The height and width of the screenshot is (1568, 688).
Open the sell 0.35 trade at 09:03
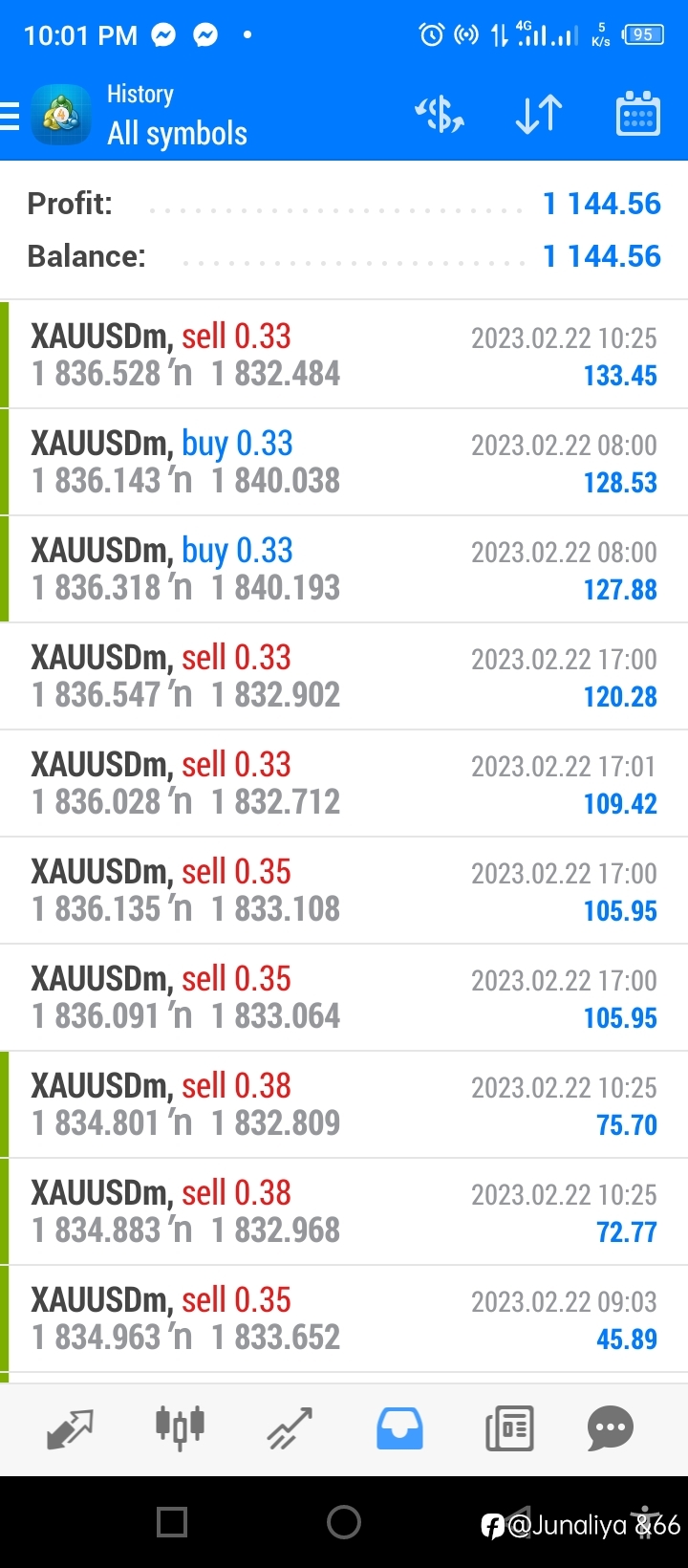point(344,1318)
